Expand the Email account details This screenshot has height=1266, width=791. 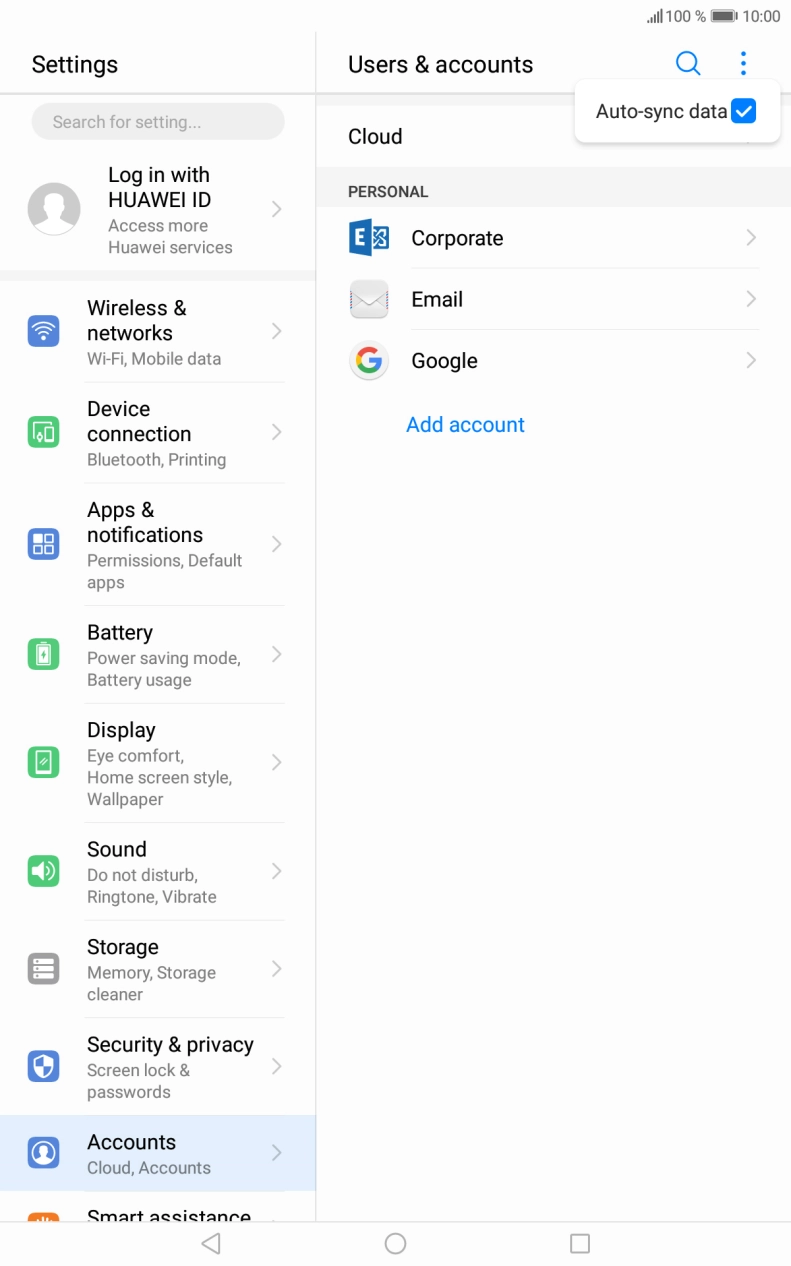pos(550,299)
